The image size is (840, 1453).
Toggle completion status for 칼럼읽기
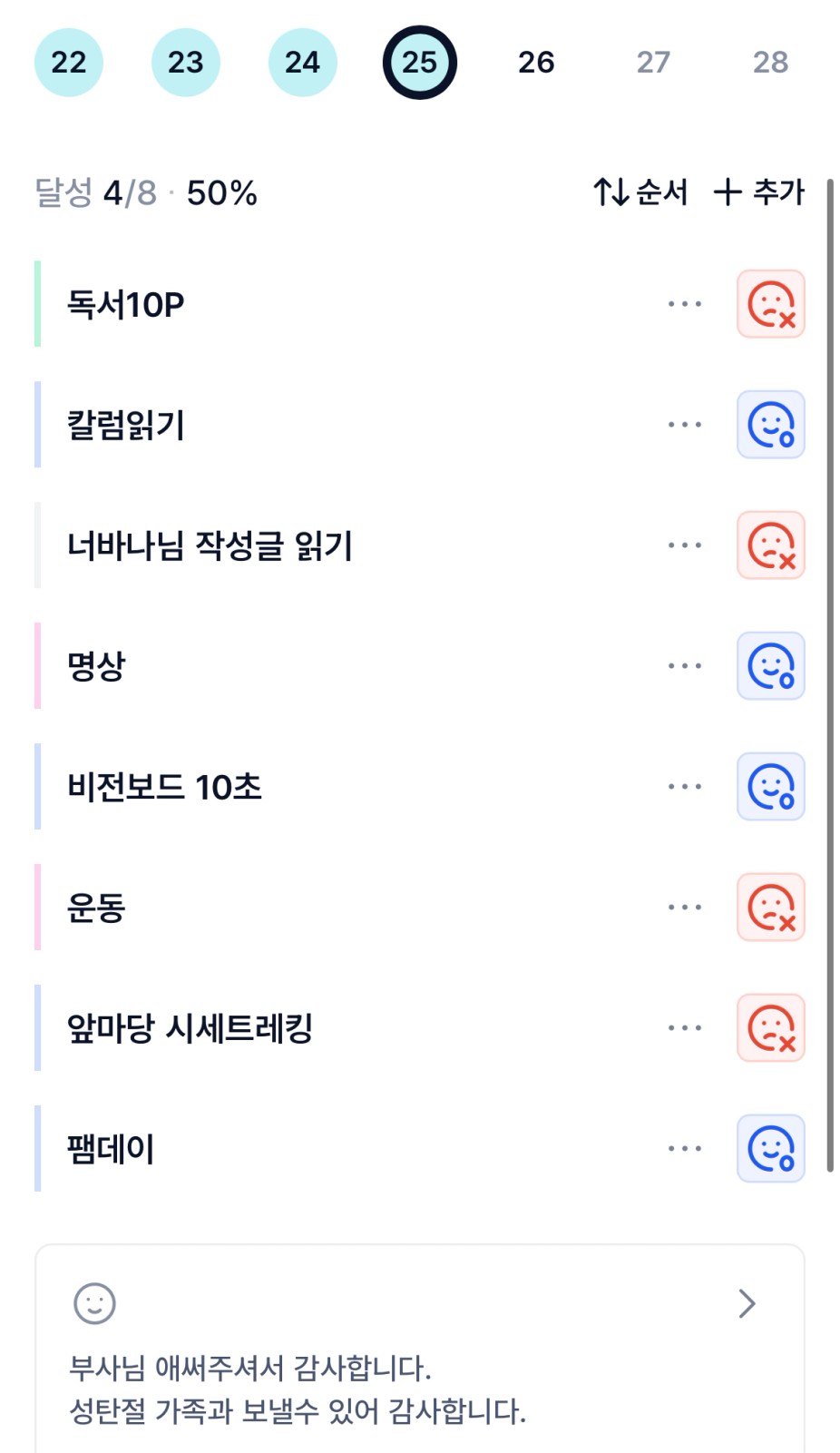click(770, 425)
